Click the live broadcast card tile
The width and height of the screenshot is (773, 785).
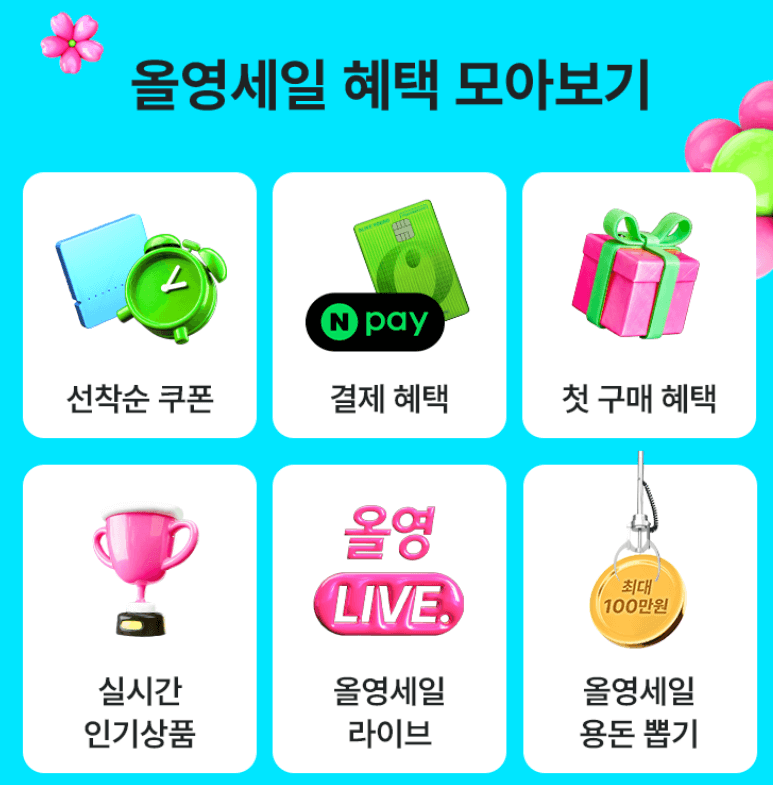tap(387, 610)
